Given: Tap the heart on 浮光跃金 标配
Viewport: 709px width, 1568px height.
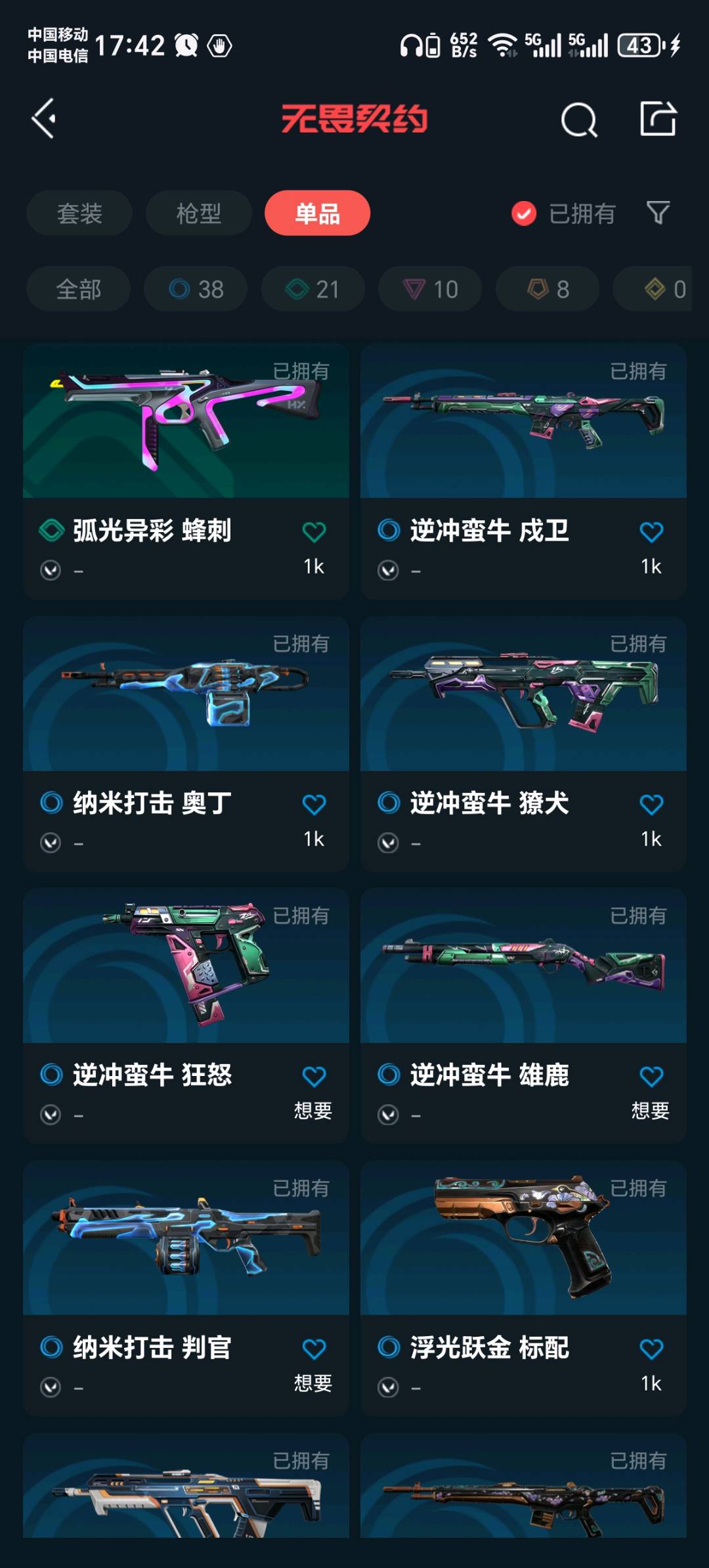Looking at the screenshot, I should tap(651, 1349).
